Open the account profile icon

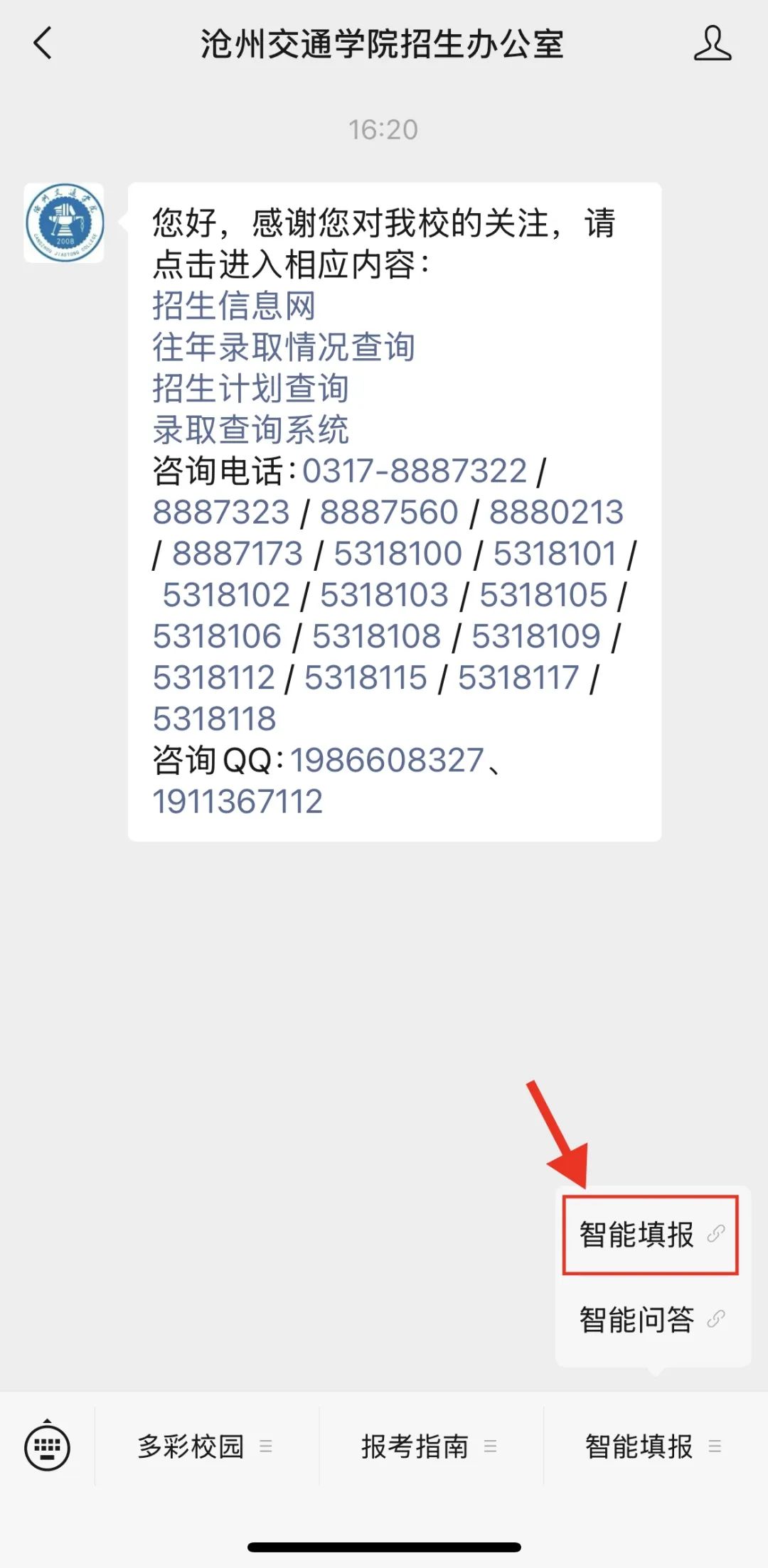[712, 43]
